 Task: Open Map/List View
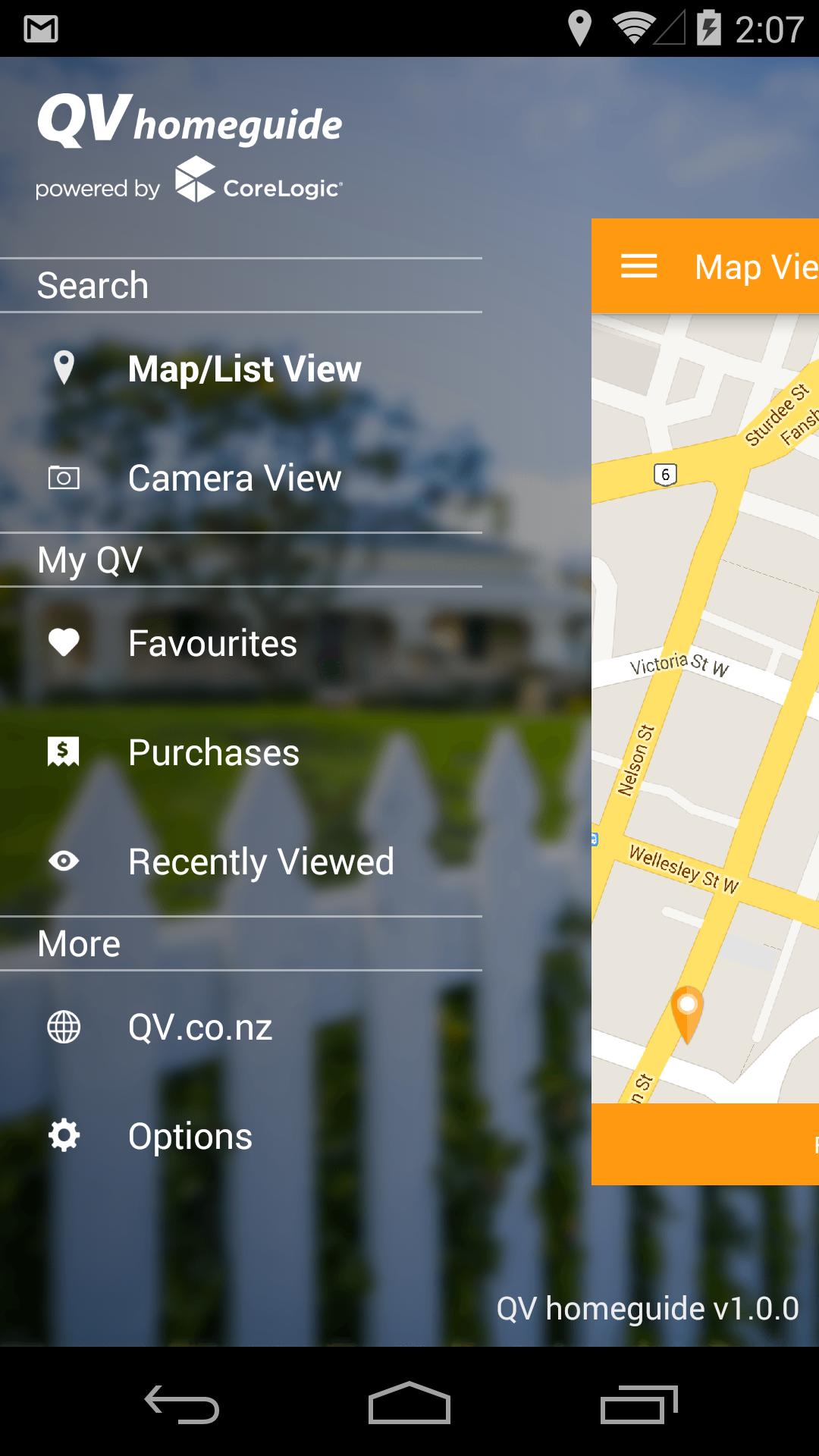(x=243, y=369)
